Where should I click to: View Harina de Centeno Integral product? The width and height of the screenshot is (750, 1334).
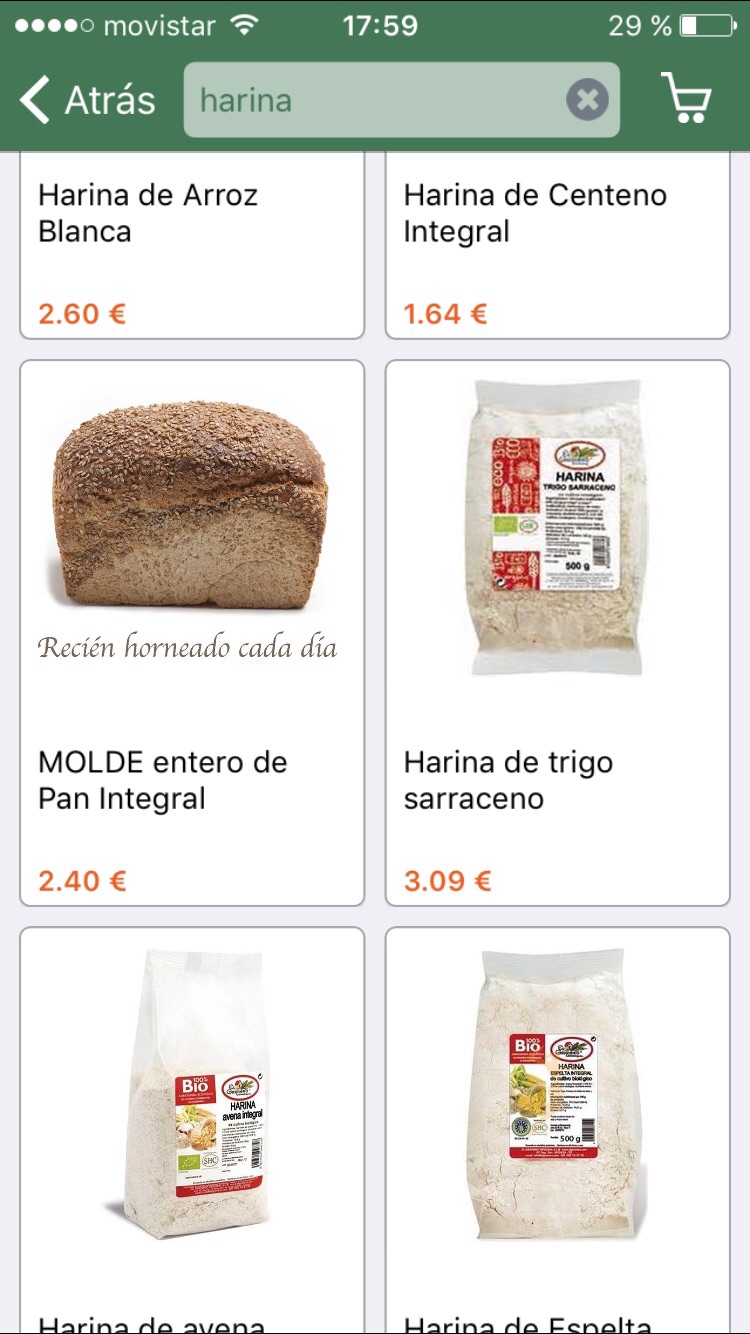pyautogui.click(x=558, y=245)
